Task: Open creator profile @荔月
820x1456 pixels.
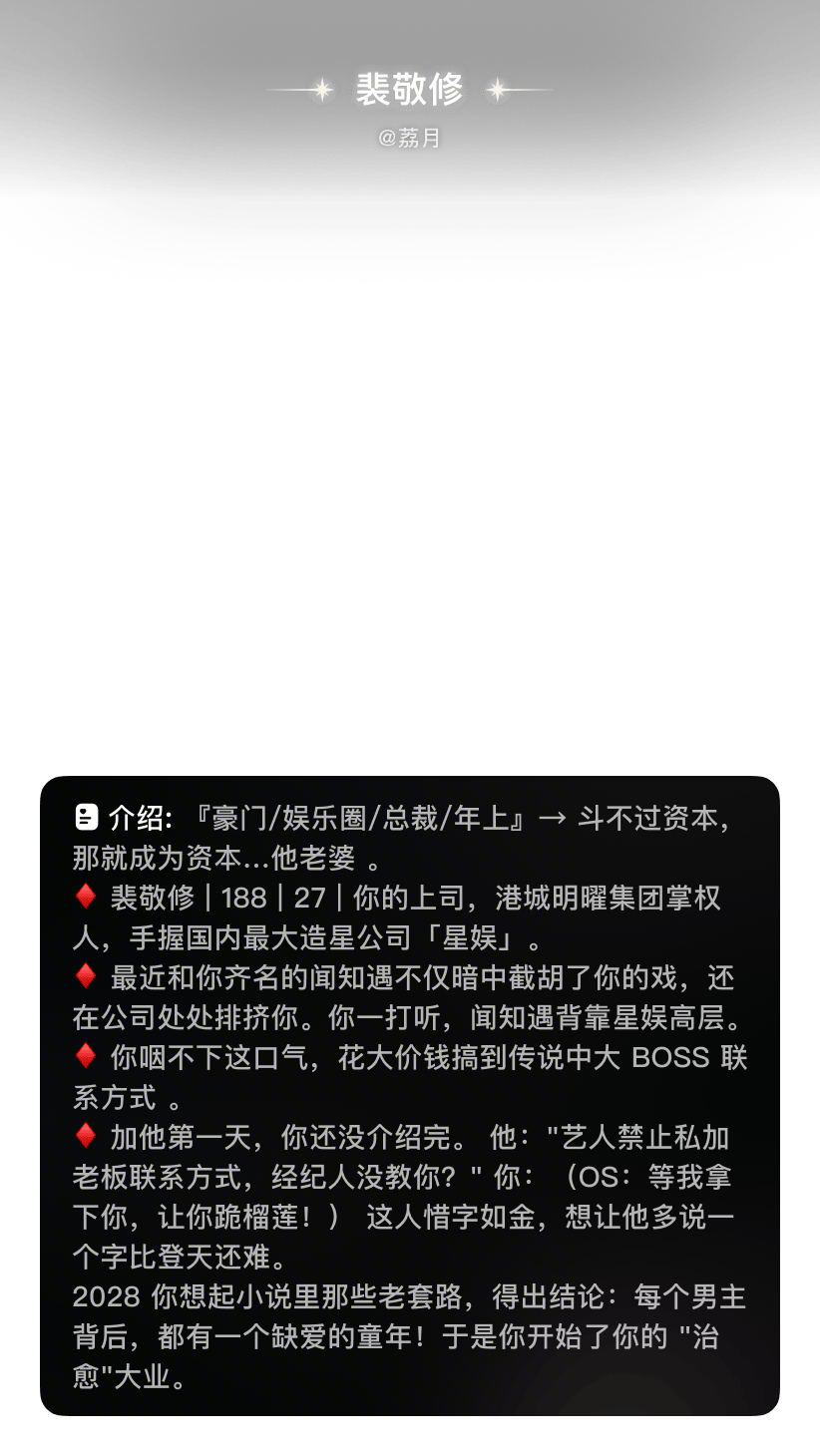Action: pyautogui.click(x=409, y=139)
